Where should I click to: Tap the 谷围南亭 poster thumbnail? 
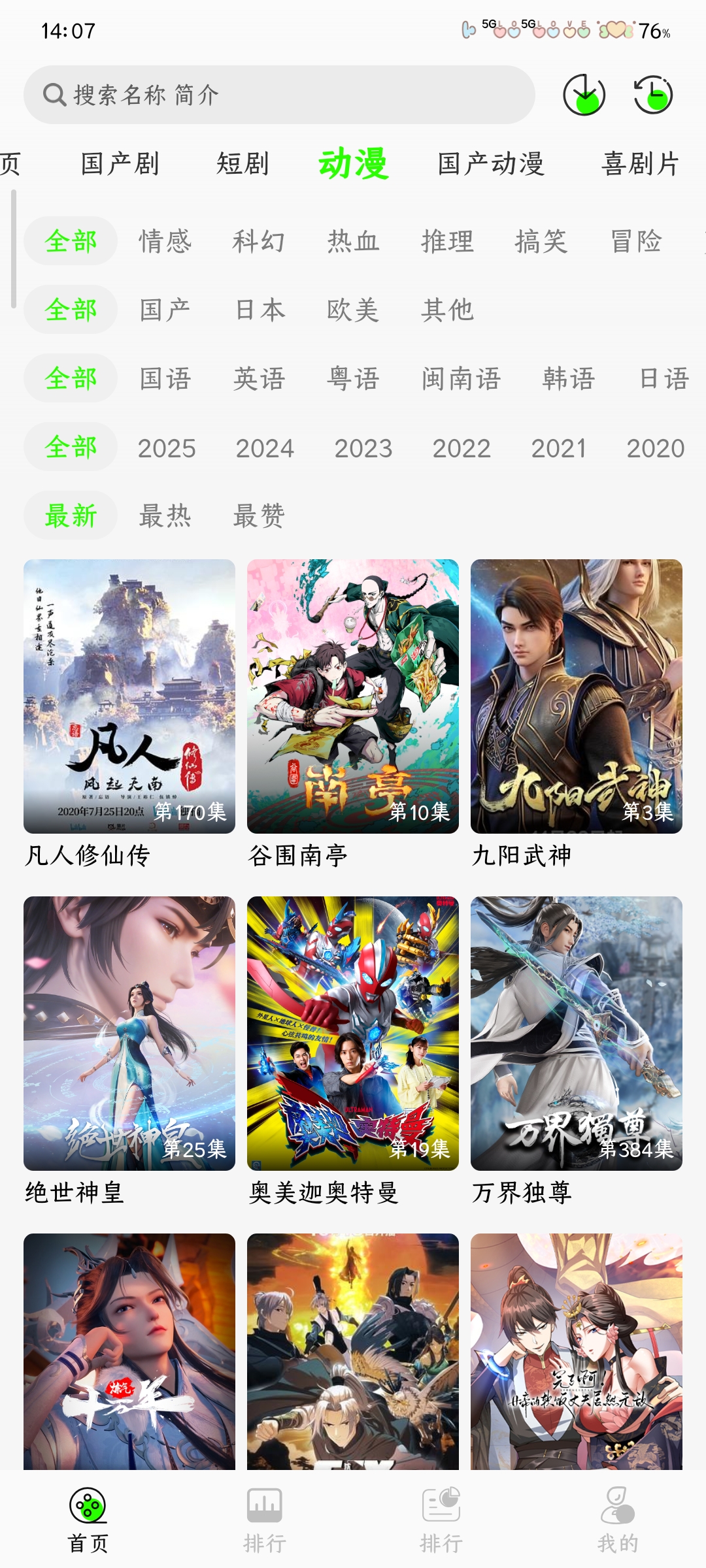(353, 693)
